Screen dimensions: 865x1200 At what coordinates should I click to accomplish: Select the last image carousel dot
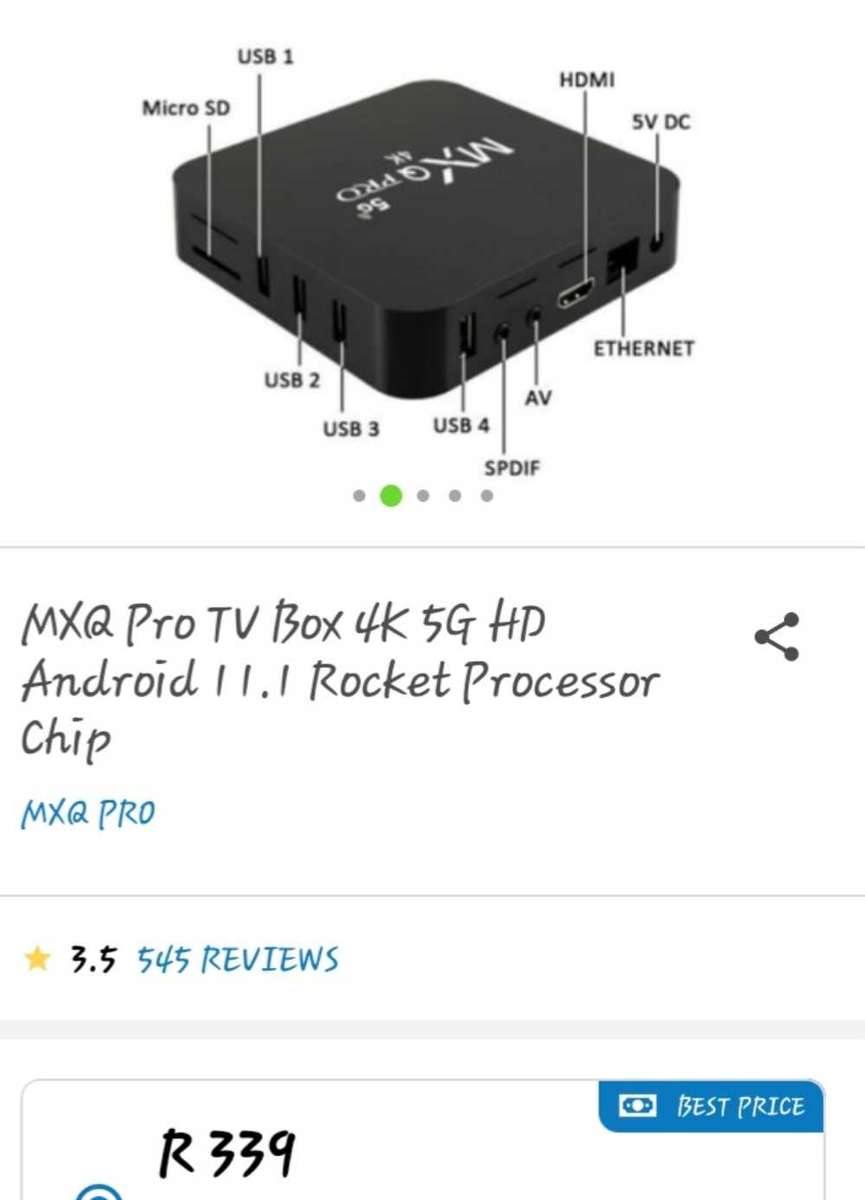(x=488, y=493)
